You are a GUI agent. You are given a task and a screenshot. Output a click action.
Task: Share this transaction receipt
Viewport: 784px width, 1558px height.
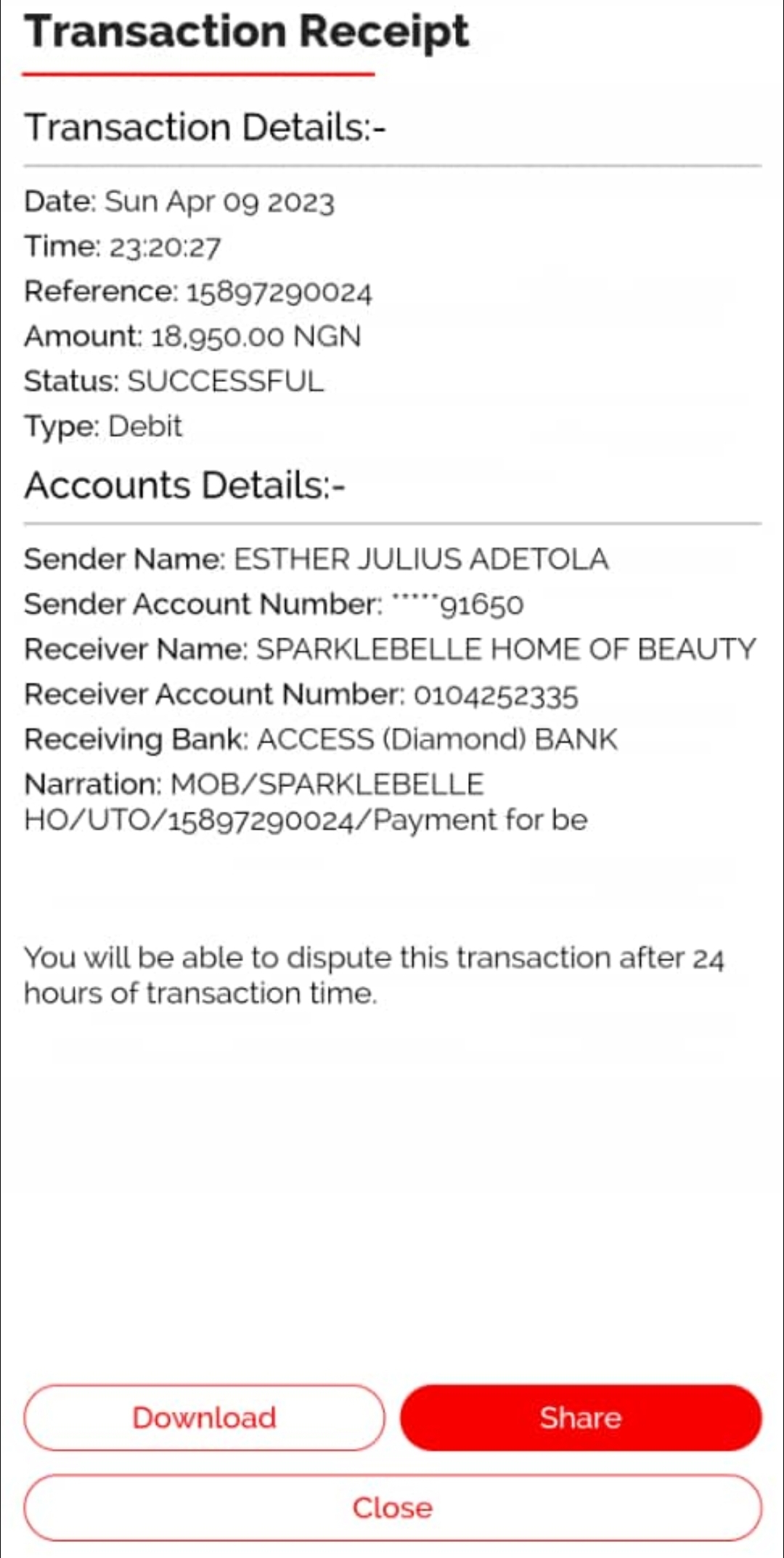point(581,1417)
